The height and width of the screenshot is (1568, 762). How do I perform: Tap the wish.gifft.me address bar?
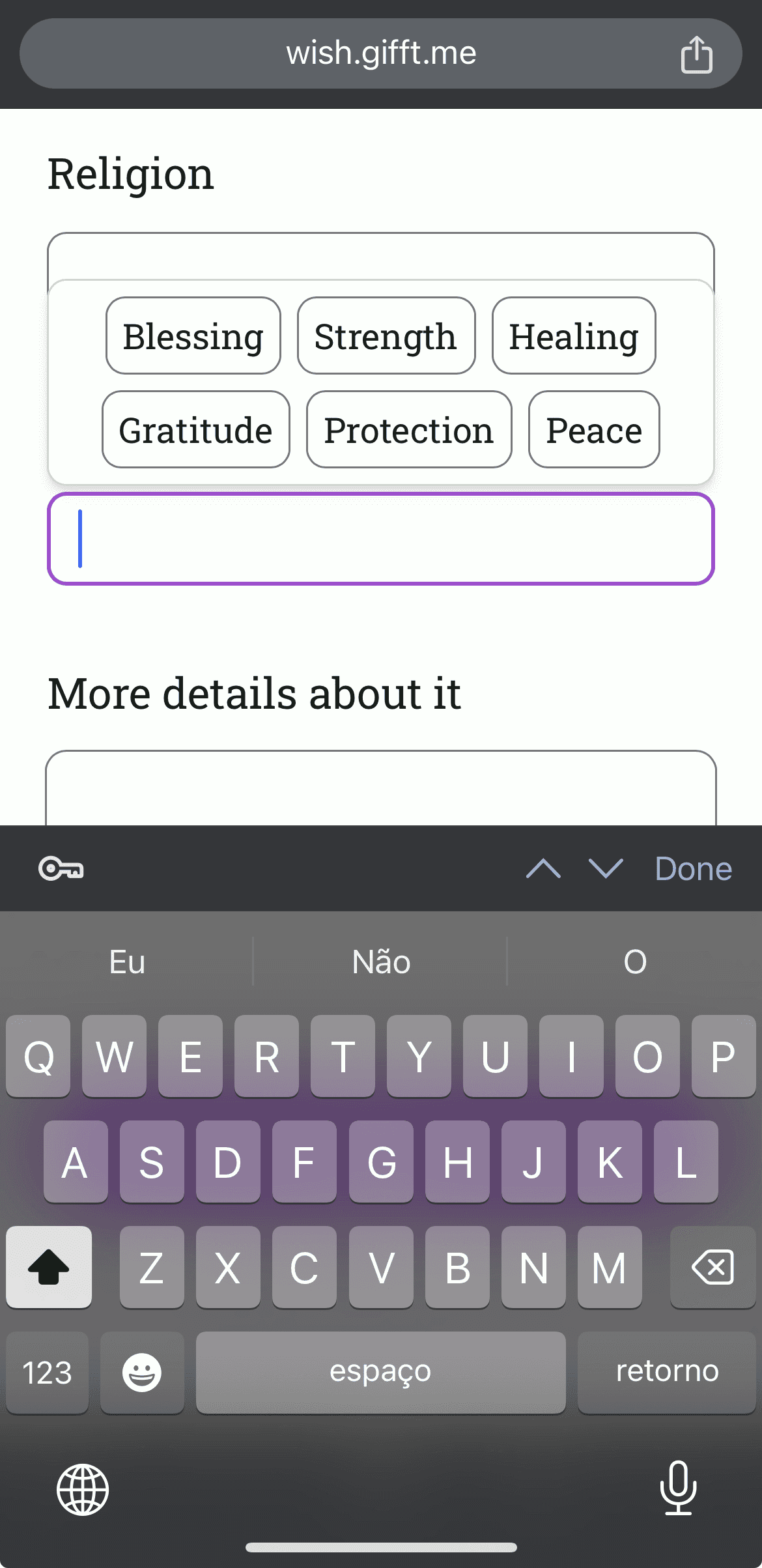(x=381, y=53)
